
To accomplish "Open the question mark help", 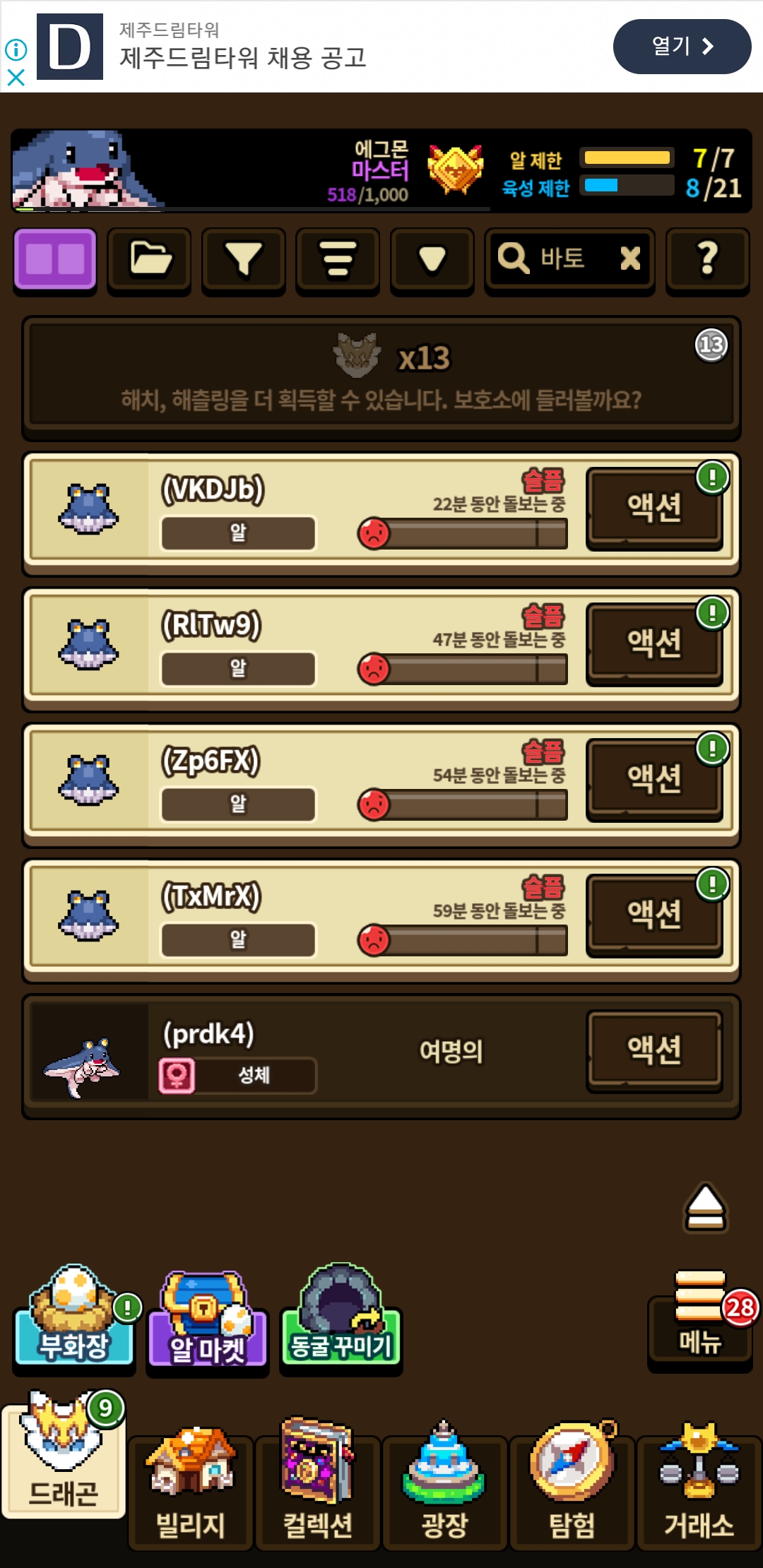I will pos(707,259).
